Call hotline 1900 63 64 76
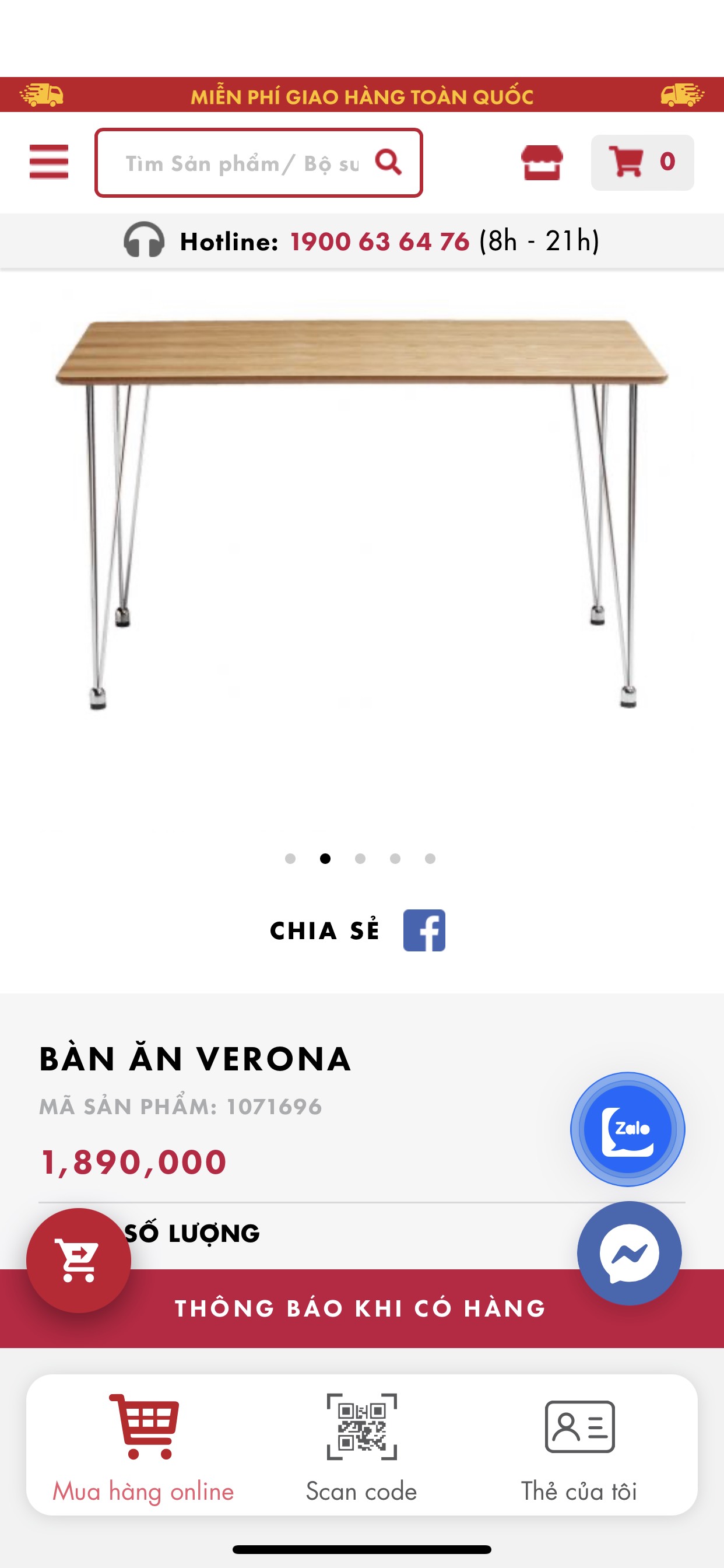The width and height of the screenshot is (724, 1568). click(x=379, y=241)
